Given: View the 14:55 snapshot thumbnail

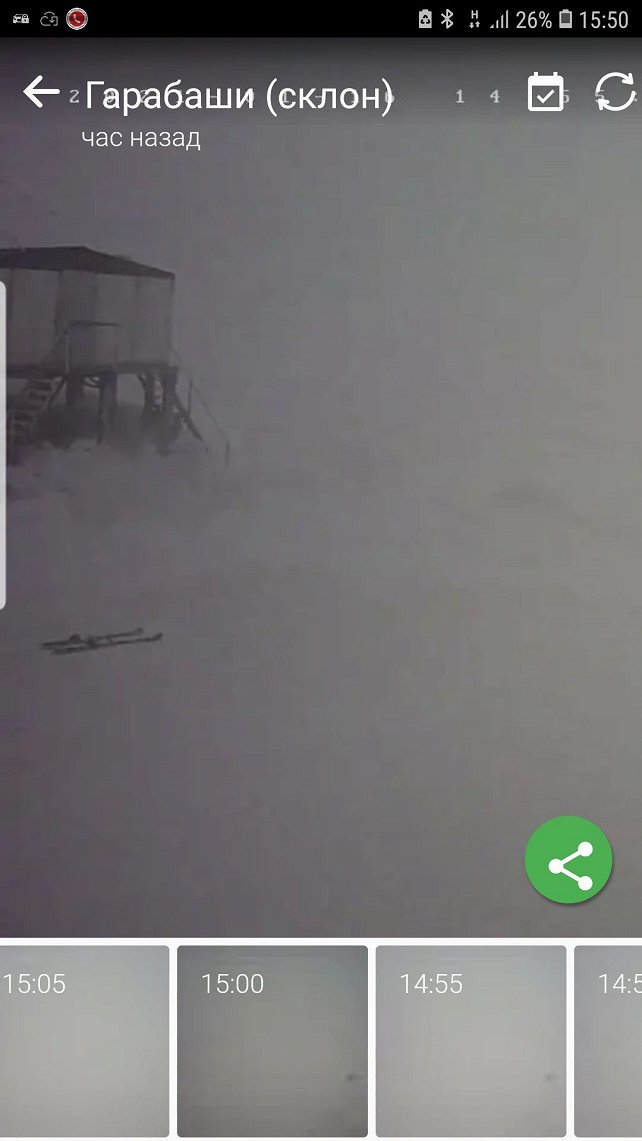Looking at the screenshot, I should coord(470,1040).
